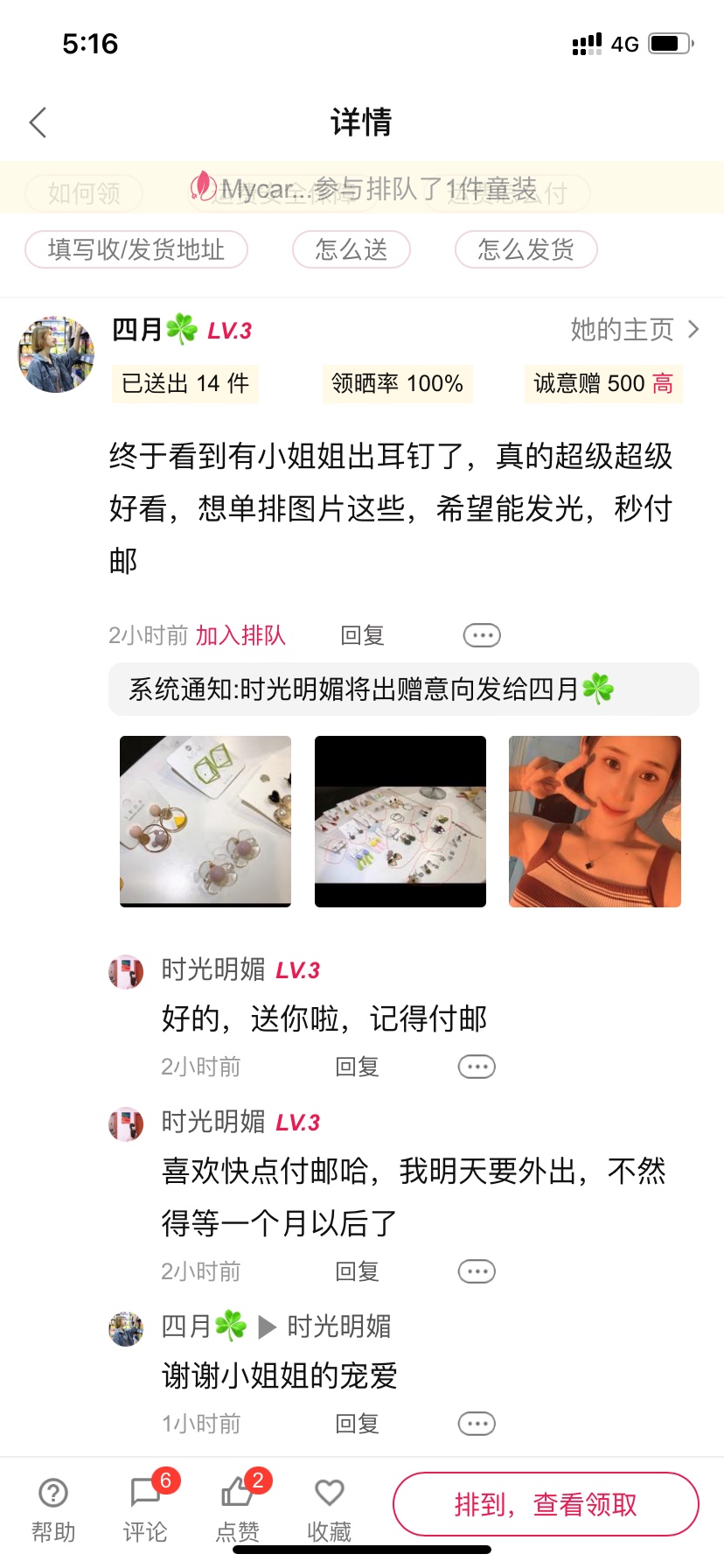Viewport: 724px width, 1568px height.
Task: Open 她的主页 profile link
Action: (634, 330)
